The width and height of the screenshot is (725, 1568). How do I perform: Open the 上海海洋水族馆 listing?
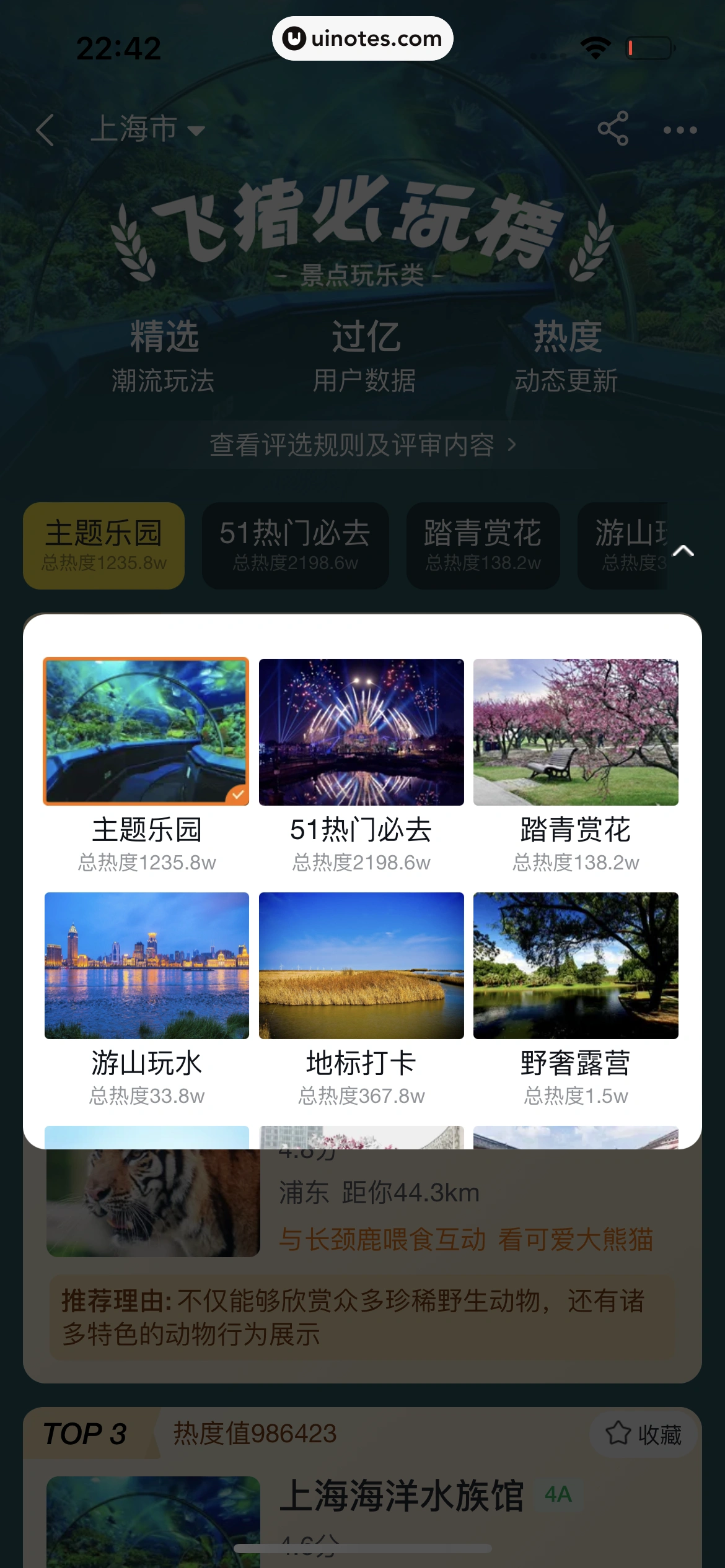[x=402, y=1496]
